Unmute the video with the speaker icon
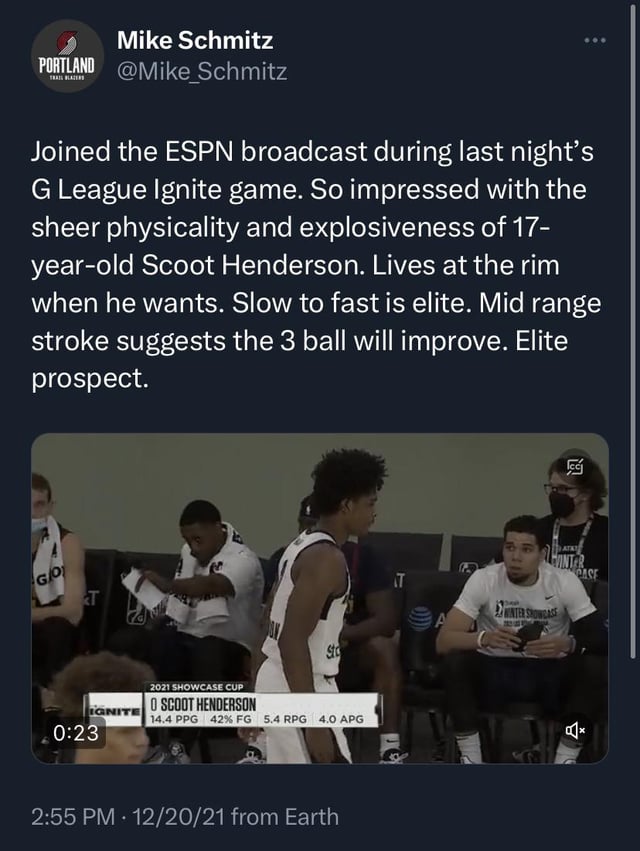This screenshot has height=851, width=640. (x=576, y=732)
